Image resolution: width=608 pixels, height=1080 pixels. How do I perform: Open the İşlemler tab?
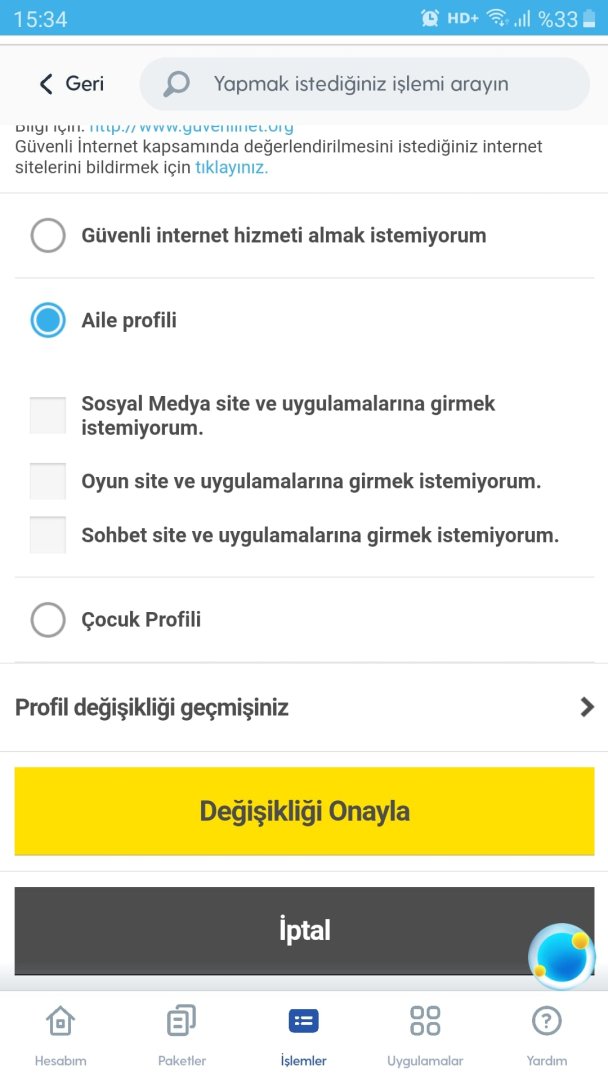coord(303,1033)
